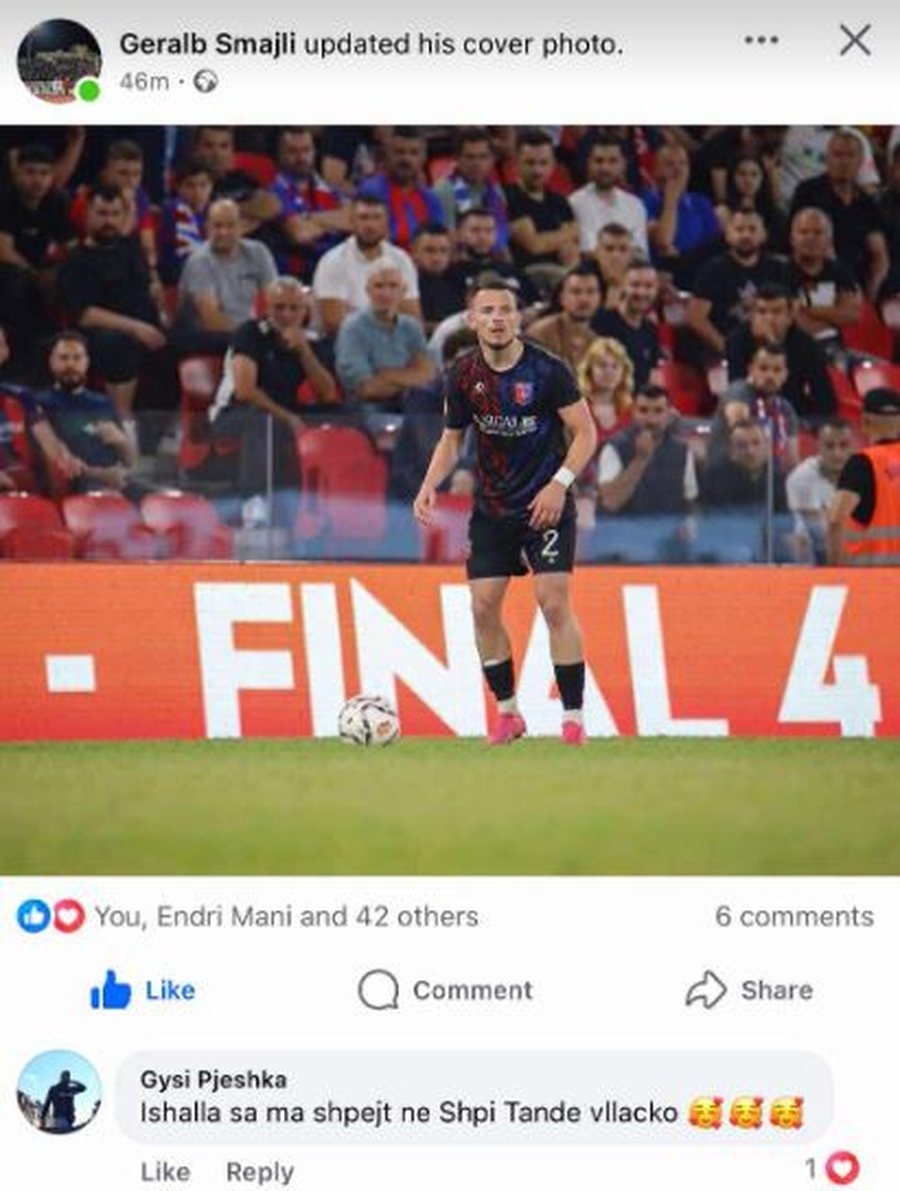Like Gysi Pjeshka's comment
This screenshot has height=1191, width=900.
pos(164,1171)
